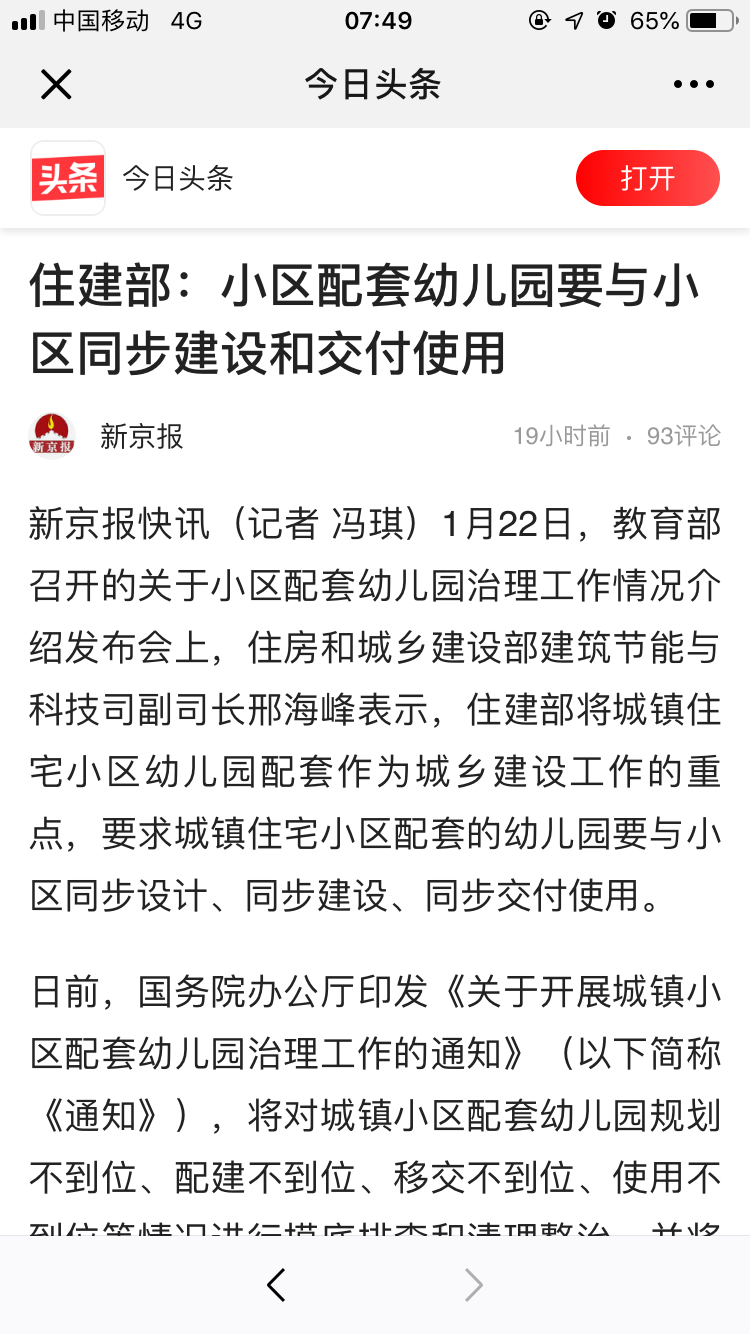Tap the red 打开 button
Screen dimensions: 750x1334
[647, 178]
